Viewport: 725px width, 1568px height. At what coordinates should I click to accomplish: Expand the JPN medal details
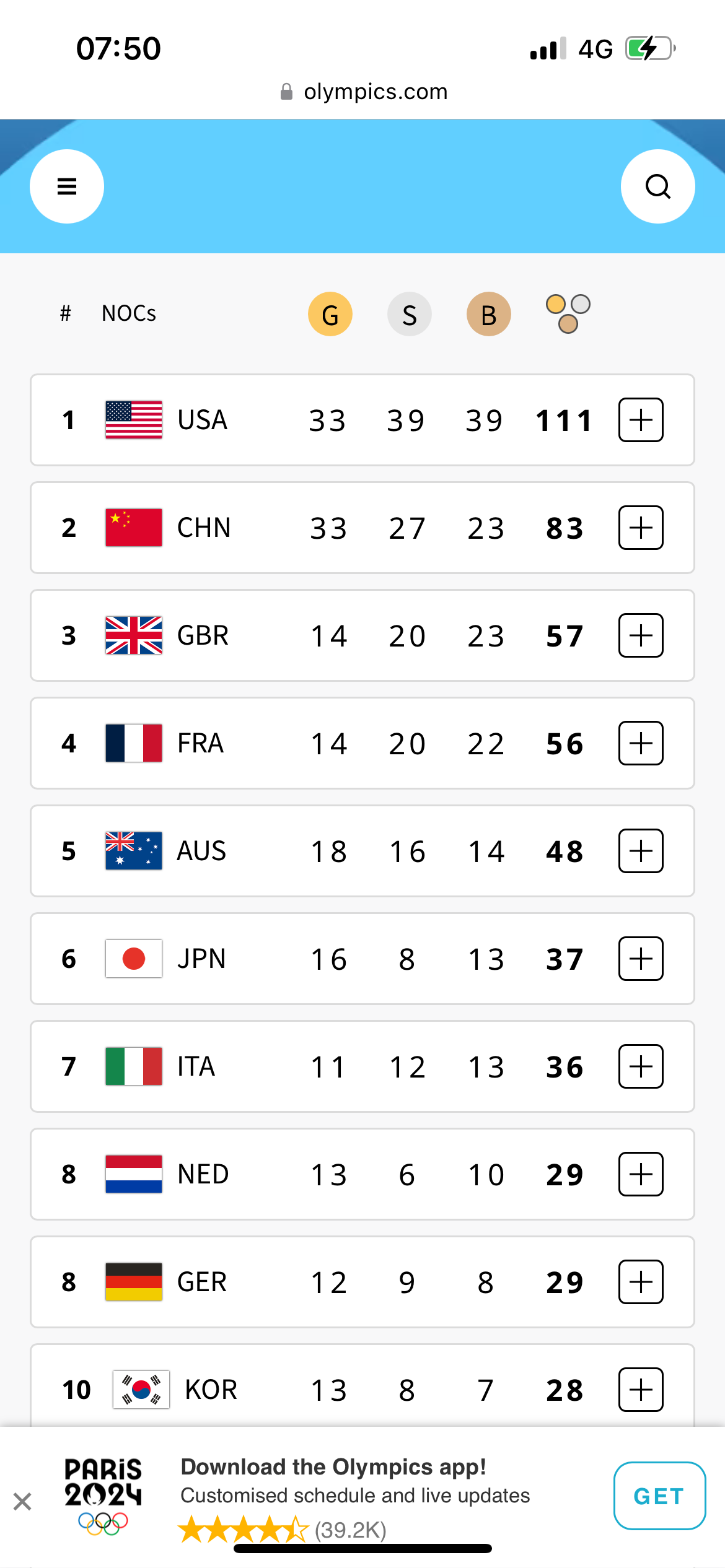[x=641, y=959]
